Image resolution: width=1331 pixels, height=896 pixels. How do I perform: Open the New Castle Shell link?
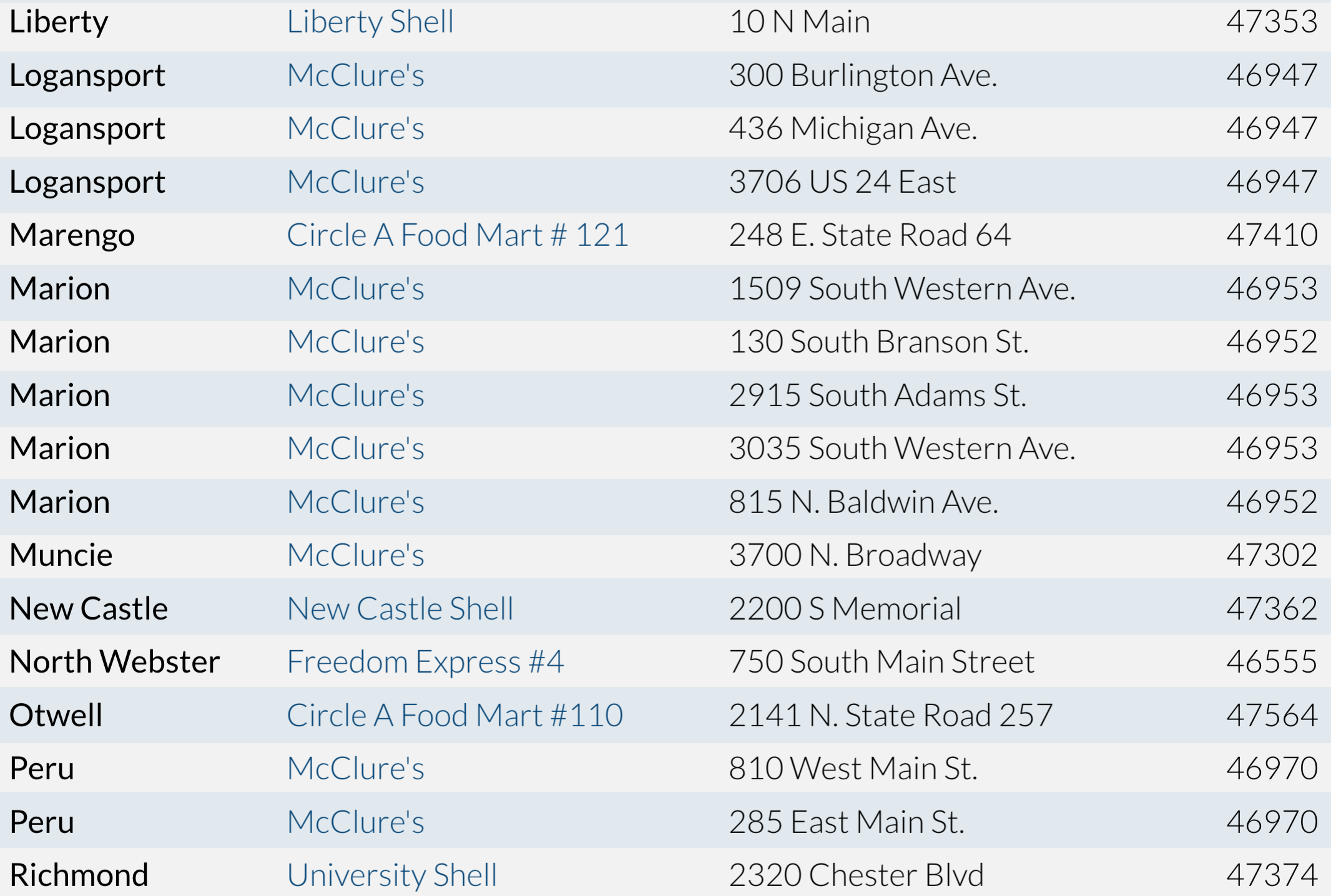point(400,609)
